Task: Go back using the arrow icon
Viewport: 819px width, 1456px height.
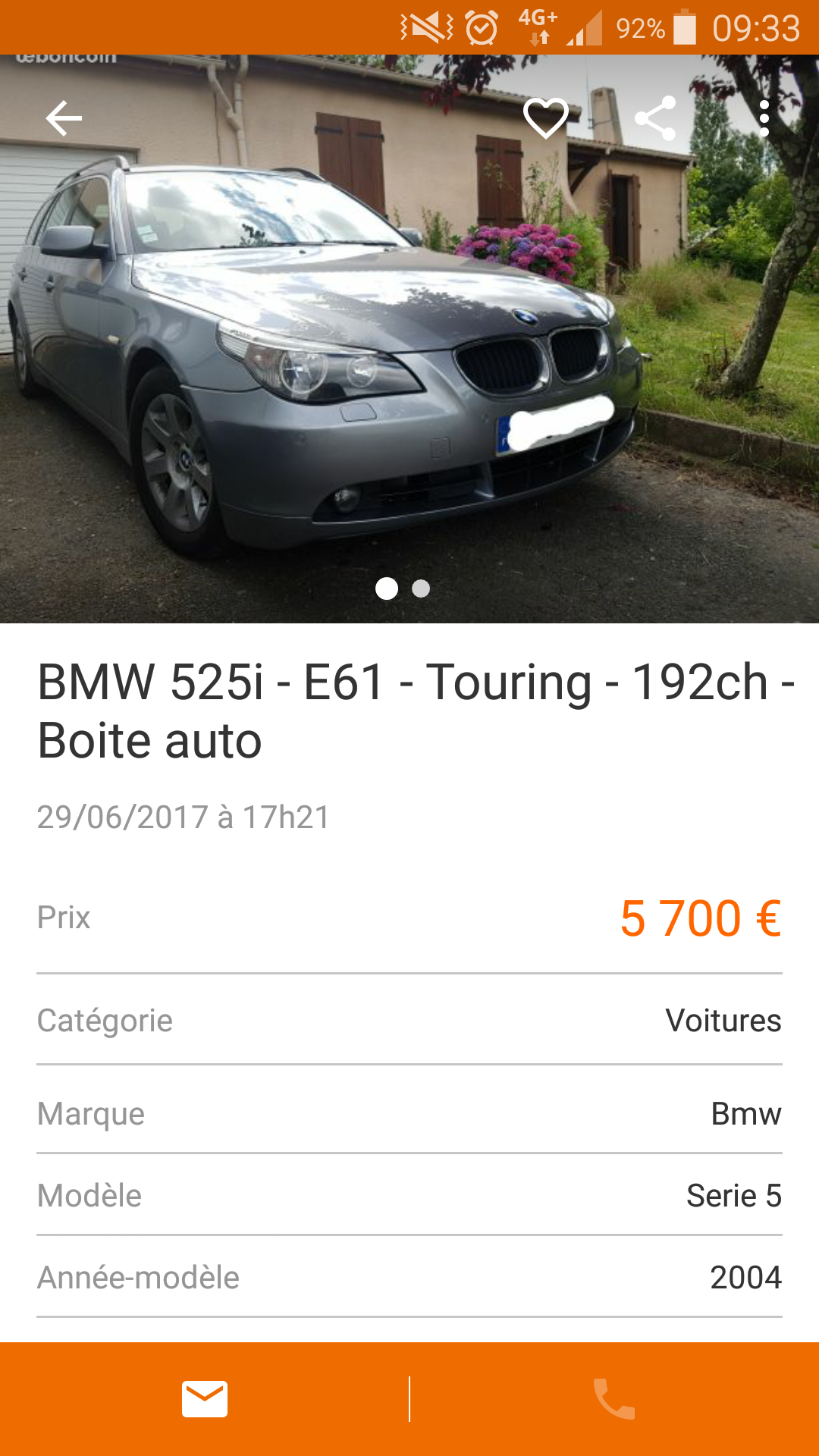Action: point(64,118)
